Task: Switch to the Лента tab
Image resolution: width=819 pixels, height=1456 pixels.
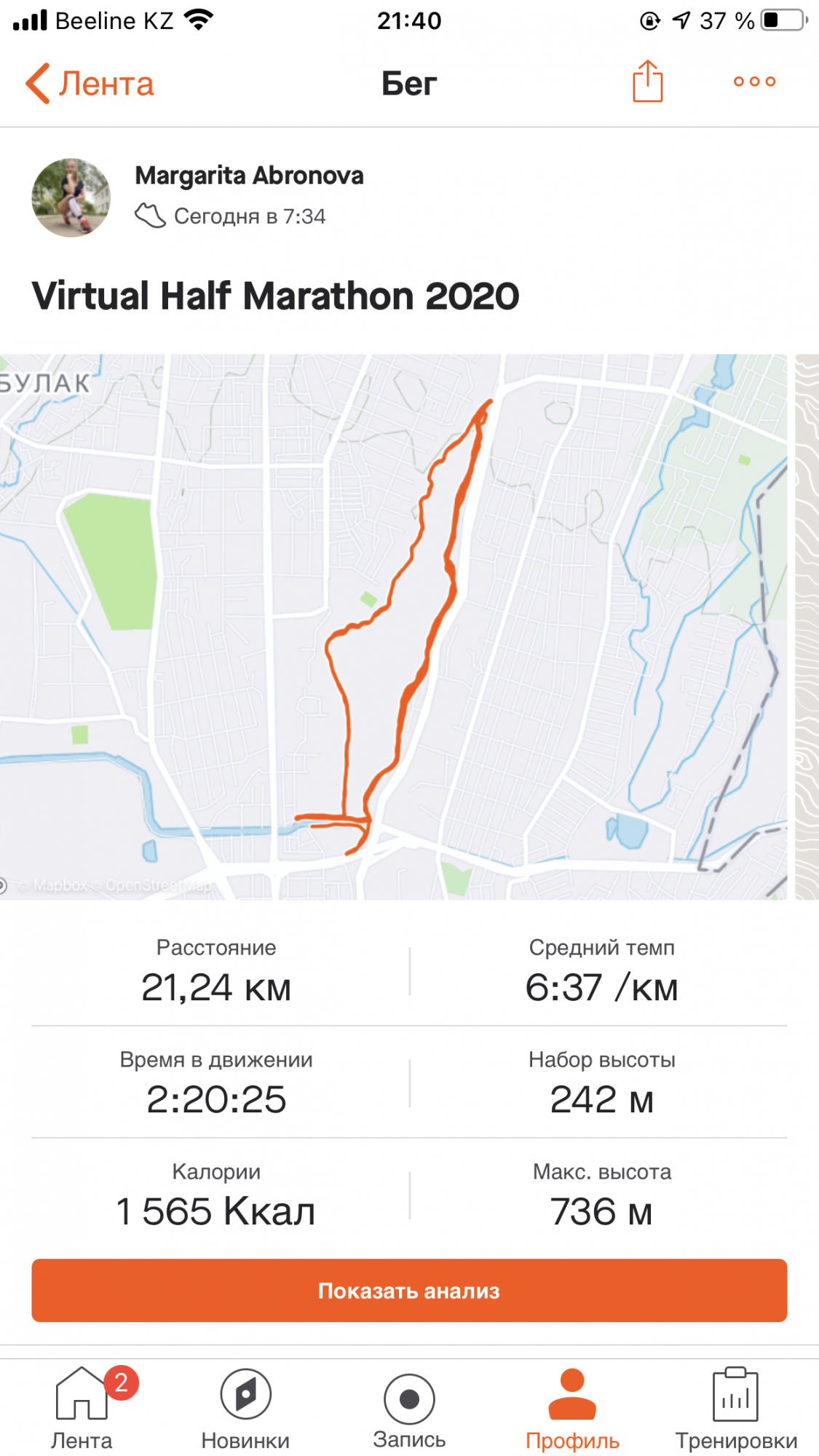Action: pos(82,1410)
